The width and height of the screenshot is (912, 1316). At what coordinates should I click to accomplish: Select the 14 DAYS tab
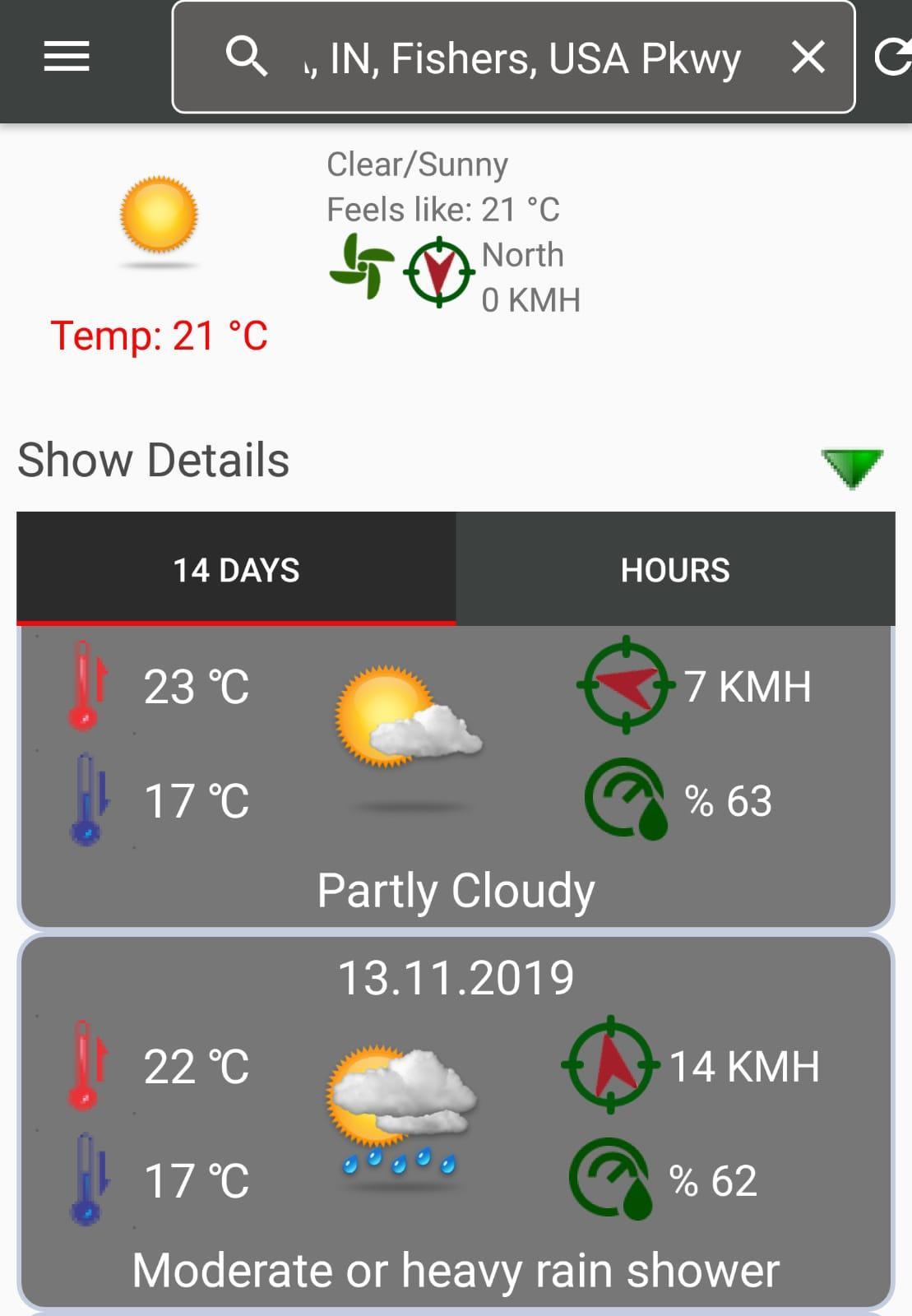point(236,569)
